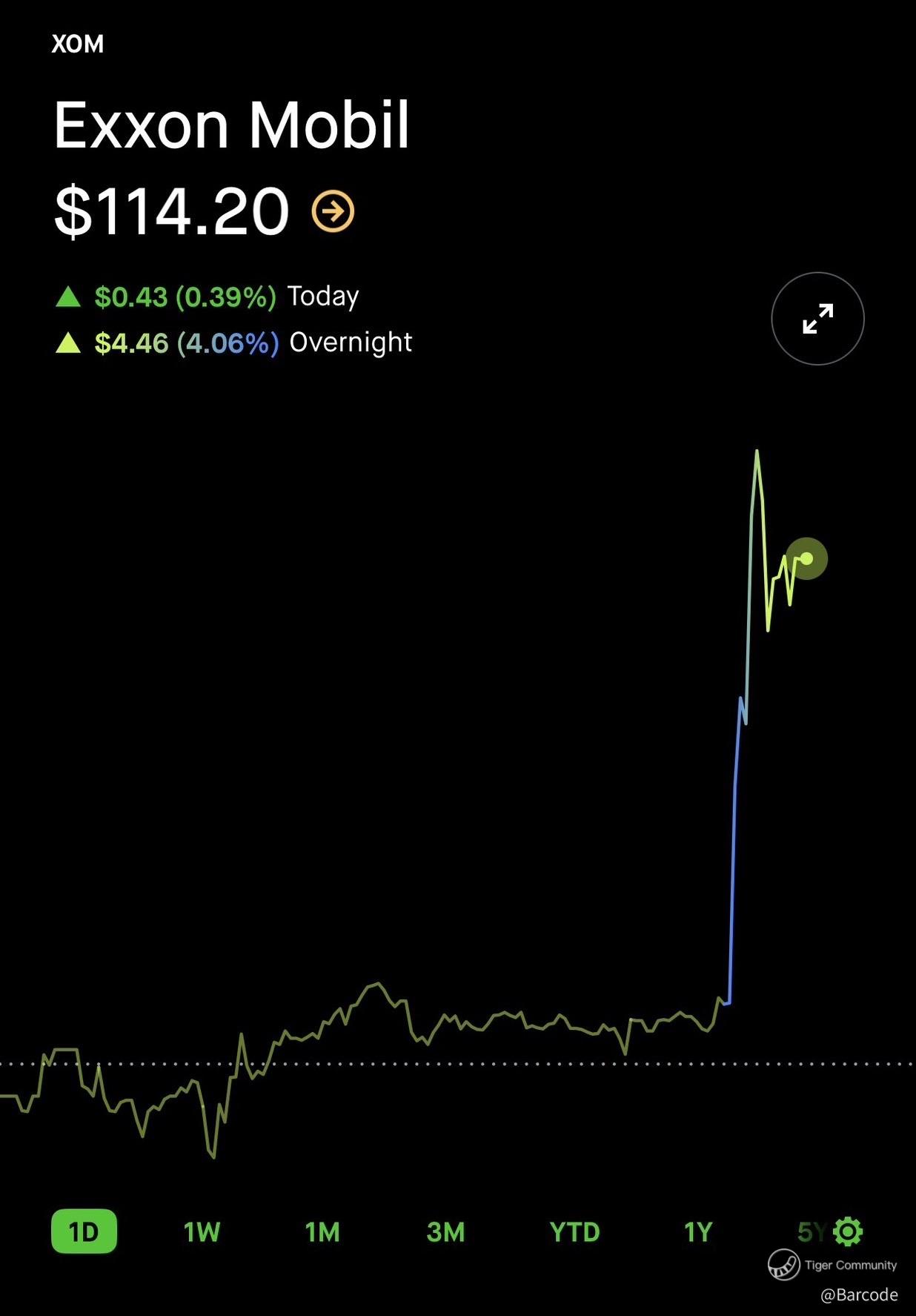
Task: Switch chart to 1W range
Action: [x=202, y=1232]
